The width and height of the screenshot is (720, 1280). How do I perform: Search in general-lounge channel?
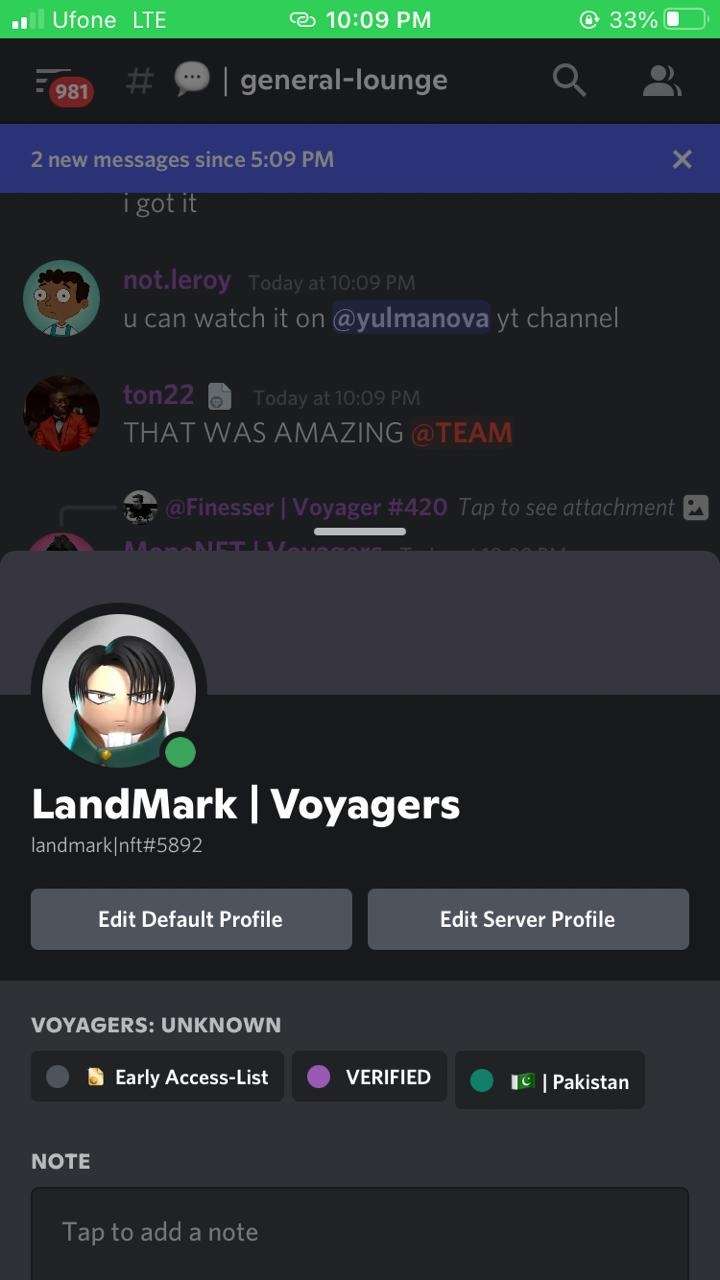click(x=569, y=81)
